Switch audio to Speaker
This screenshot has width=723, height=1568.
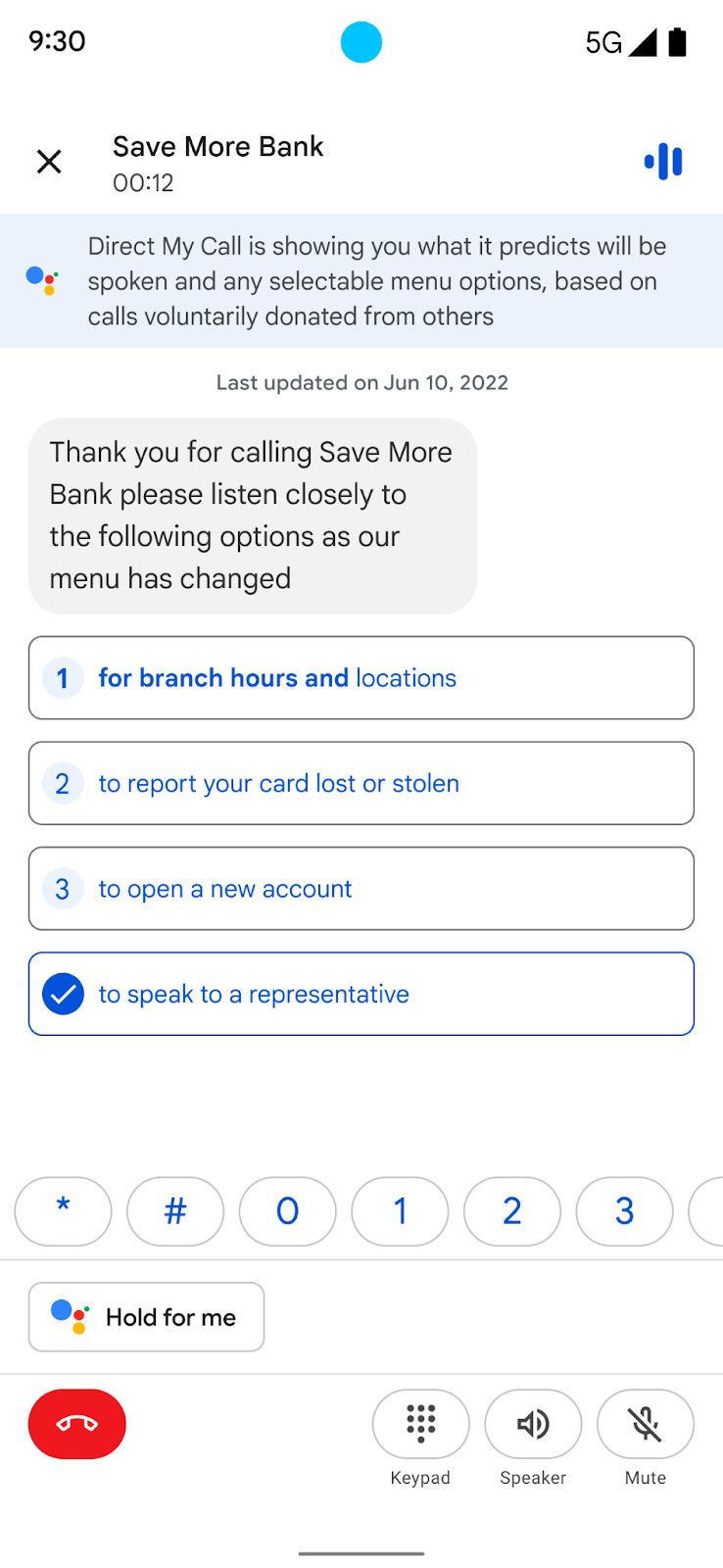pos(533,1424)
